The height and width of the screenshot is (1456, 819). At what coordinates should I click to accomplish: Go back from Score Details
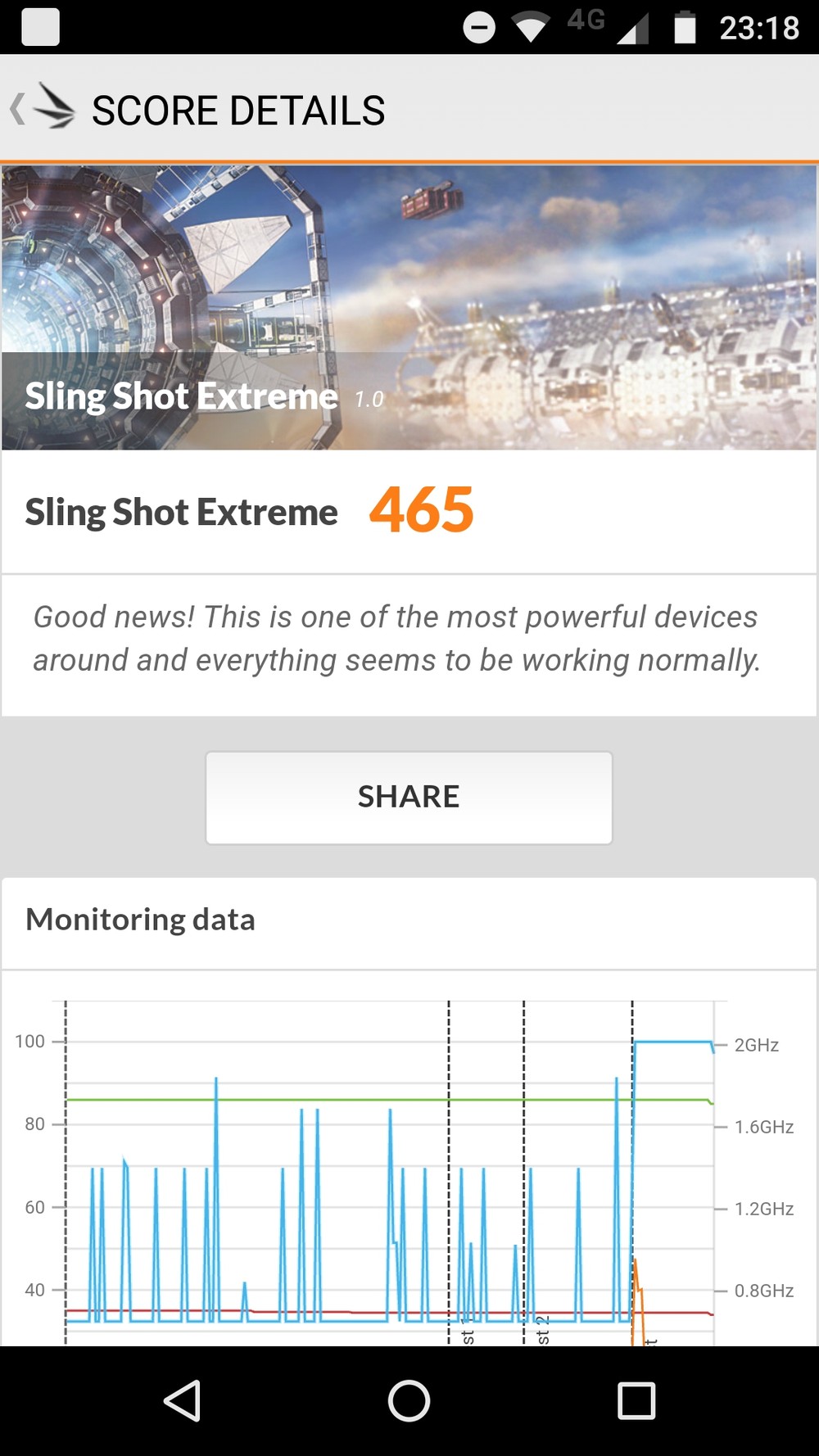coord(41,109)
